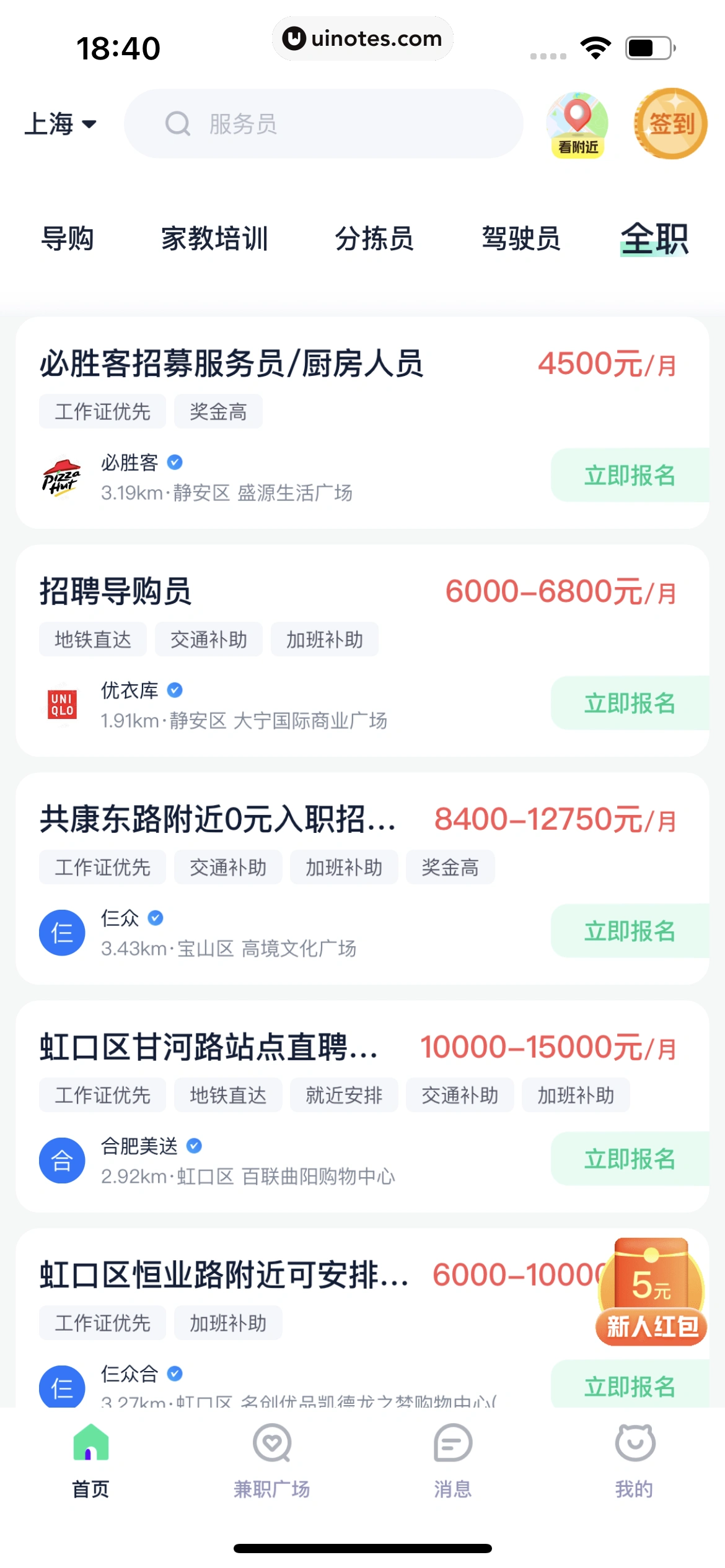Switch to the 导购 category tab
This screenshot has width=725, height=1568.
coord(68,238)
